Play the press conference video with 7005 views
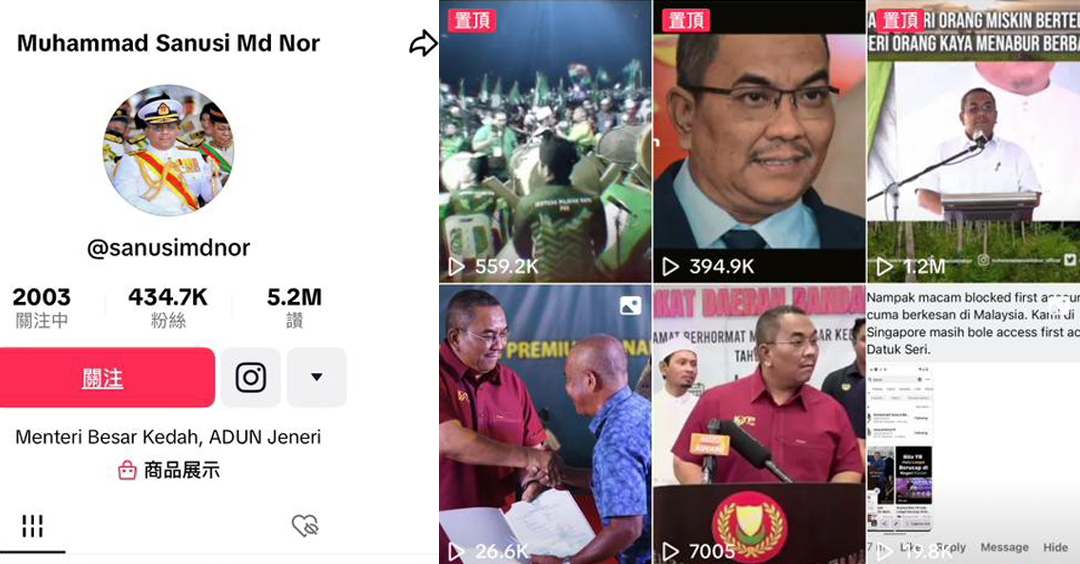Image resolution: width=1080 pixels, height=564 pixels. (x=758, y=425)
